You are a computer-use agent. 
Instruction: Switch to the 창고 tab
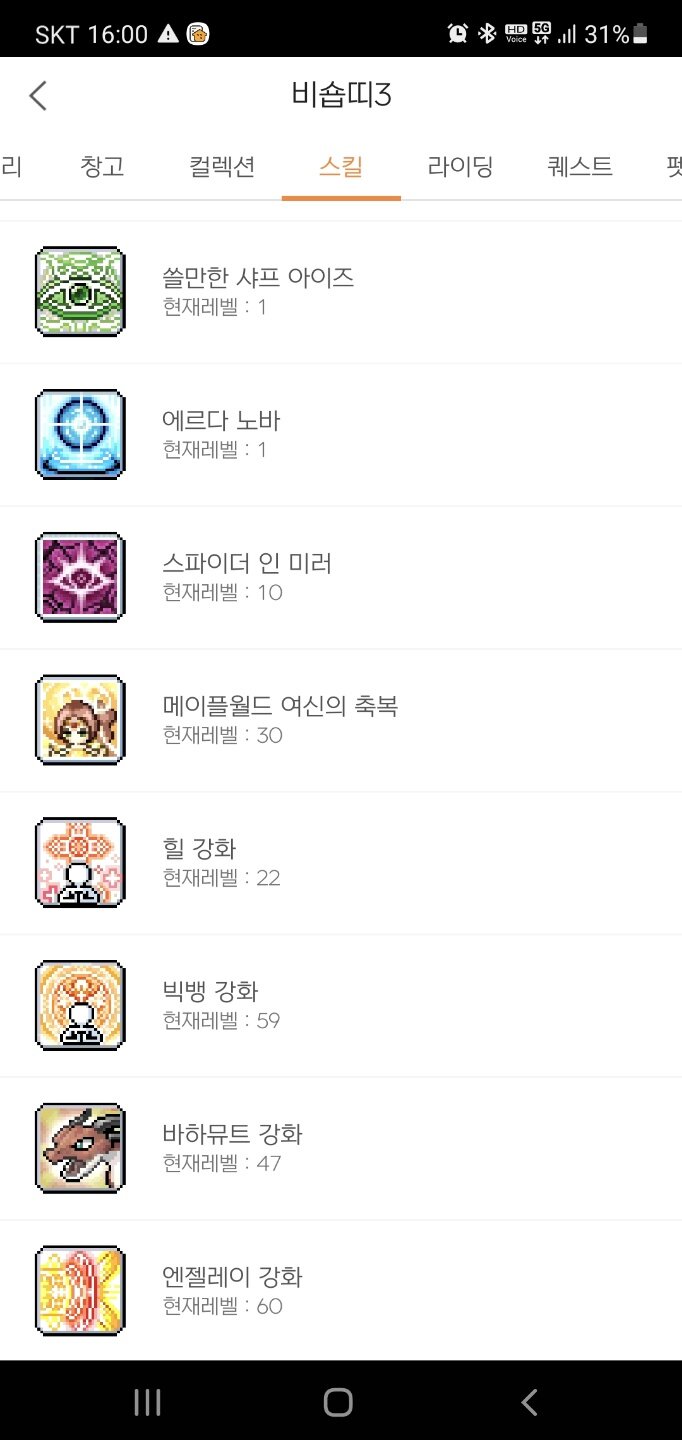102,166
